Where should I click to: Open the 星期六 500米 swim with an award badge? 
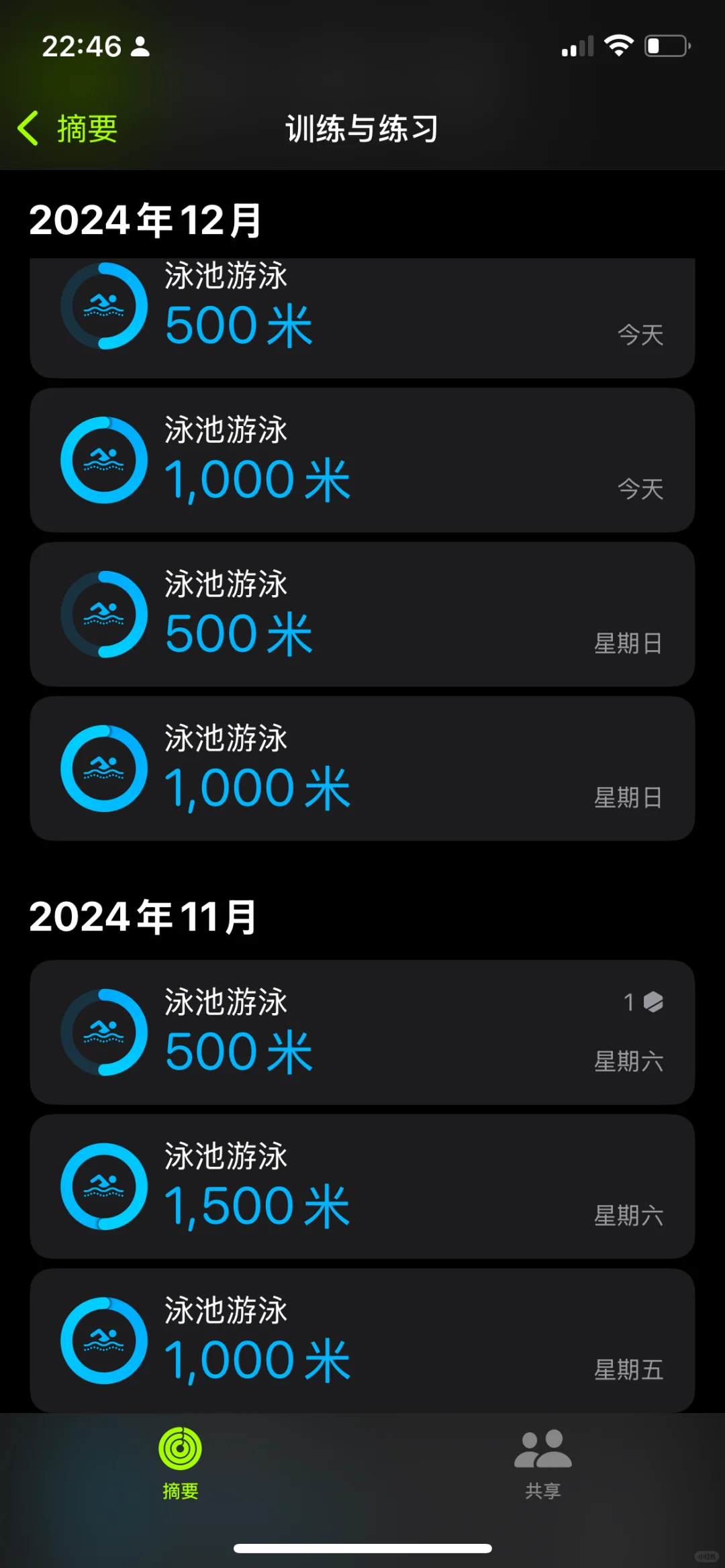pos(362,1033)
